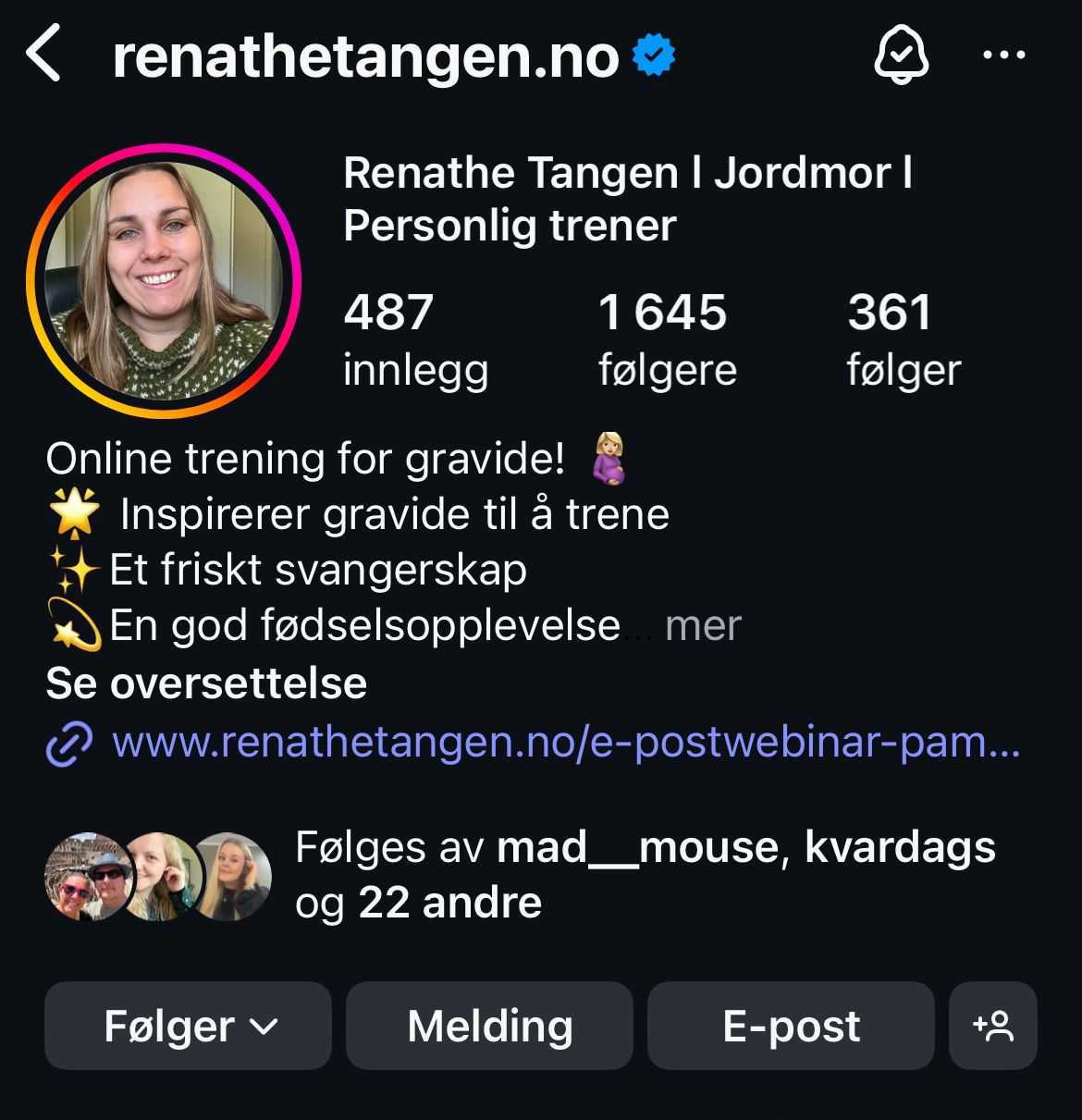
Task: Open the notification bell settings
Action: coord(901,55)
